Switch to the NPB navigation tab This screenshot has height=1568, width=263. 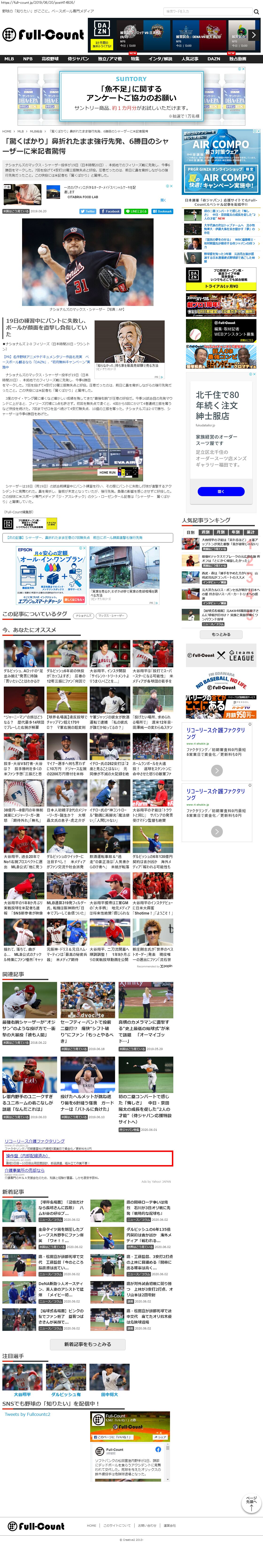coord(27,59)
